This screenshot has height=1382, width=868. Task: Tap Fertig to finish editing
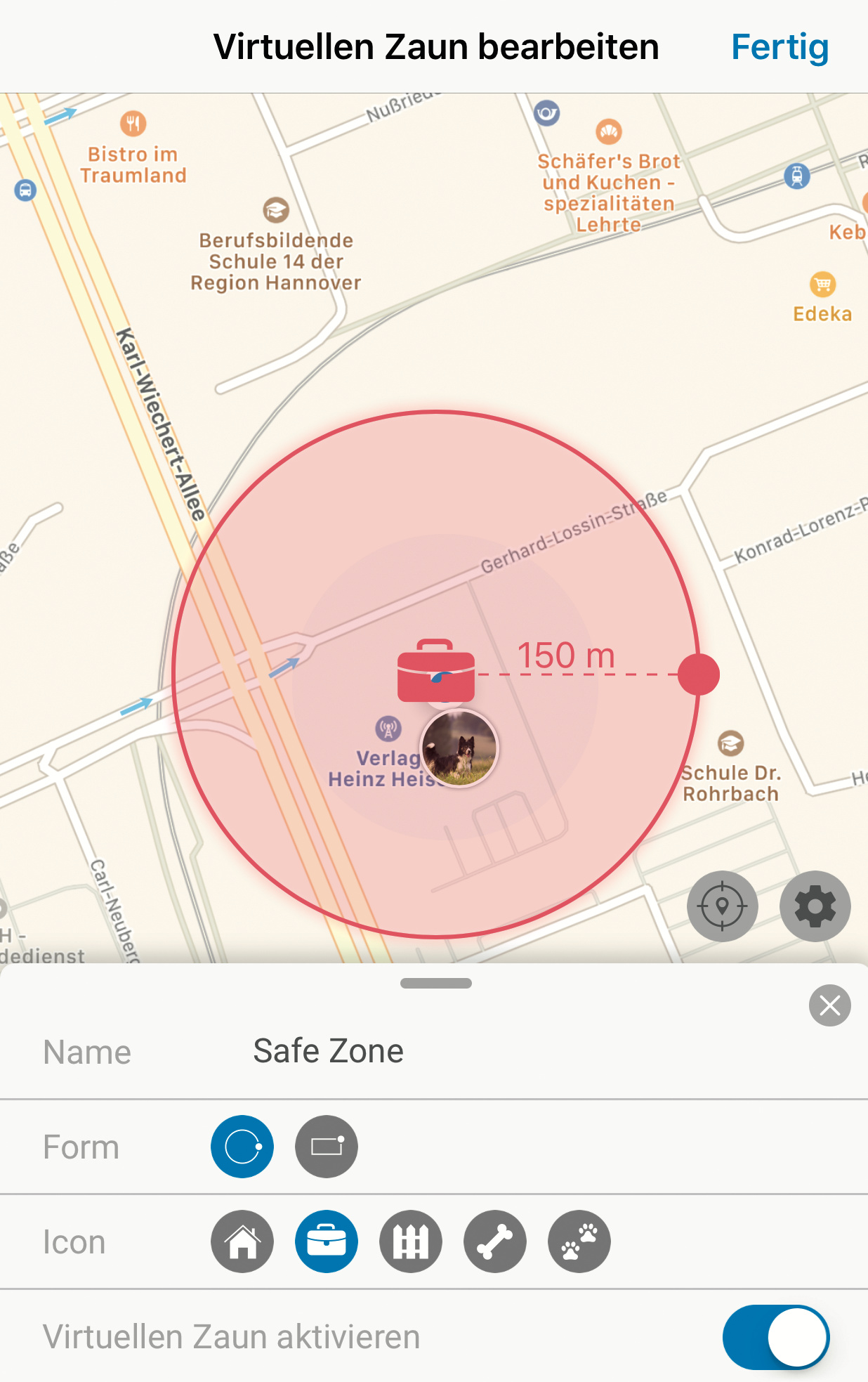click(x=780, y=48)
